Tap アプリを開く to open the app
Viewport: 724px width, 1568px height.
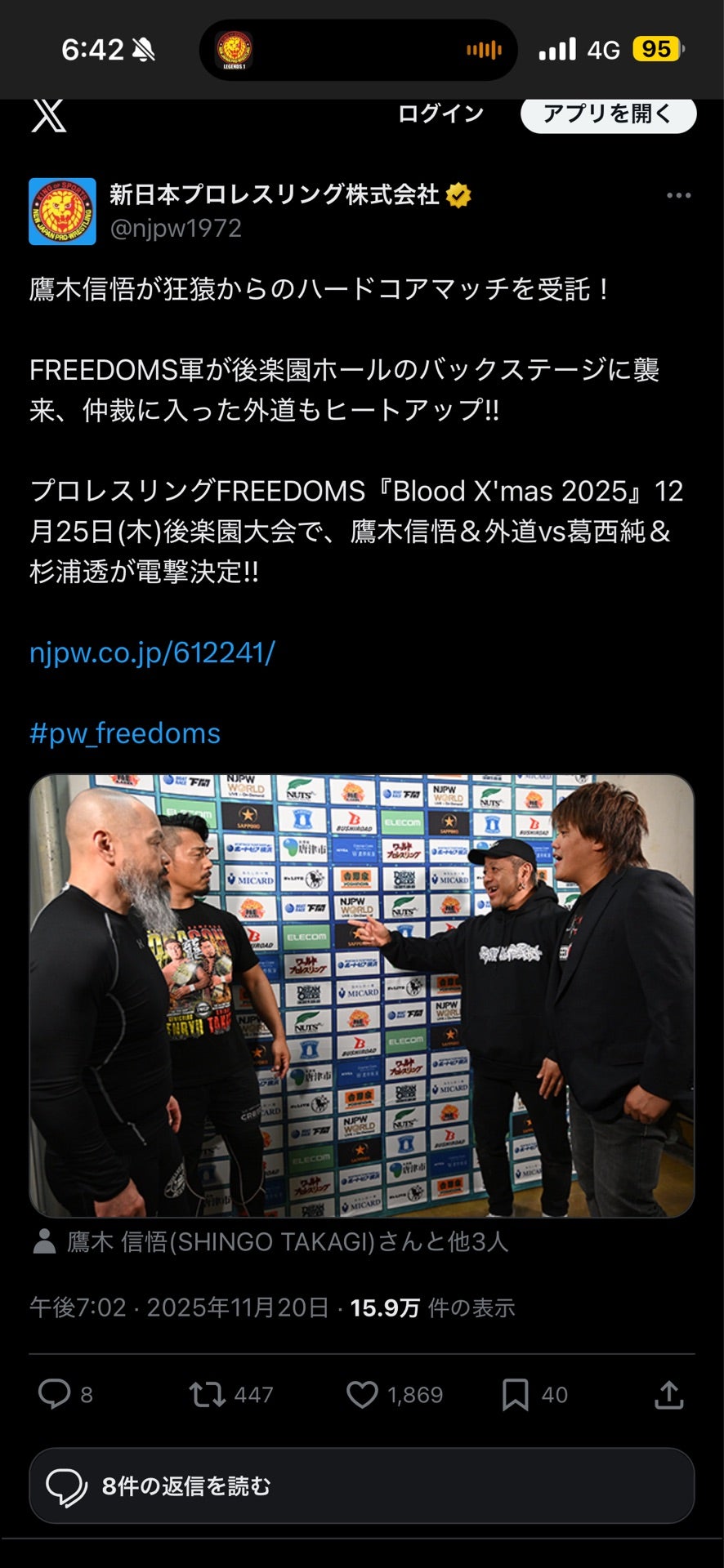pos(608,114)
